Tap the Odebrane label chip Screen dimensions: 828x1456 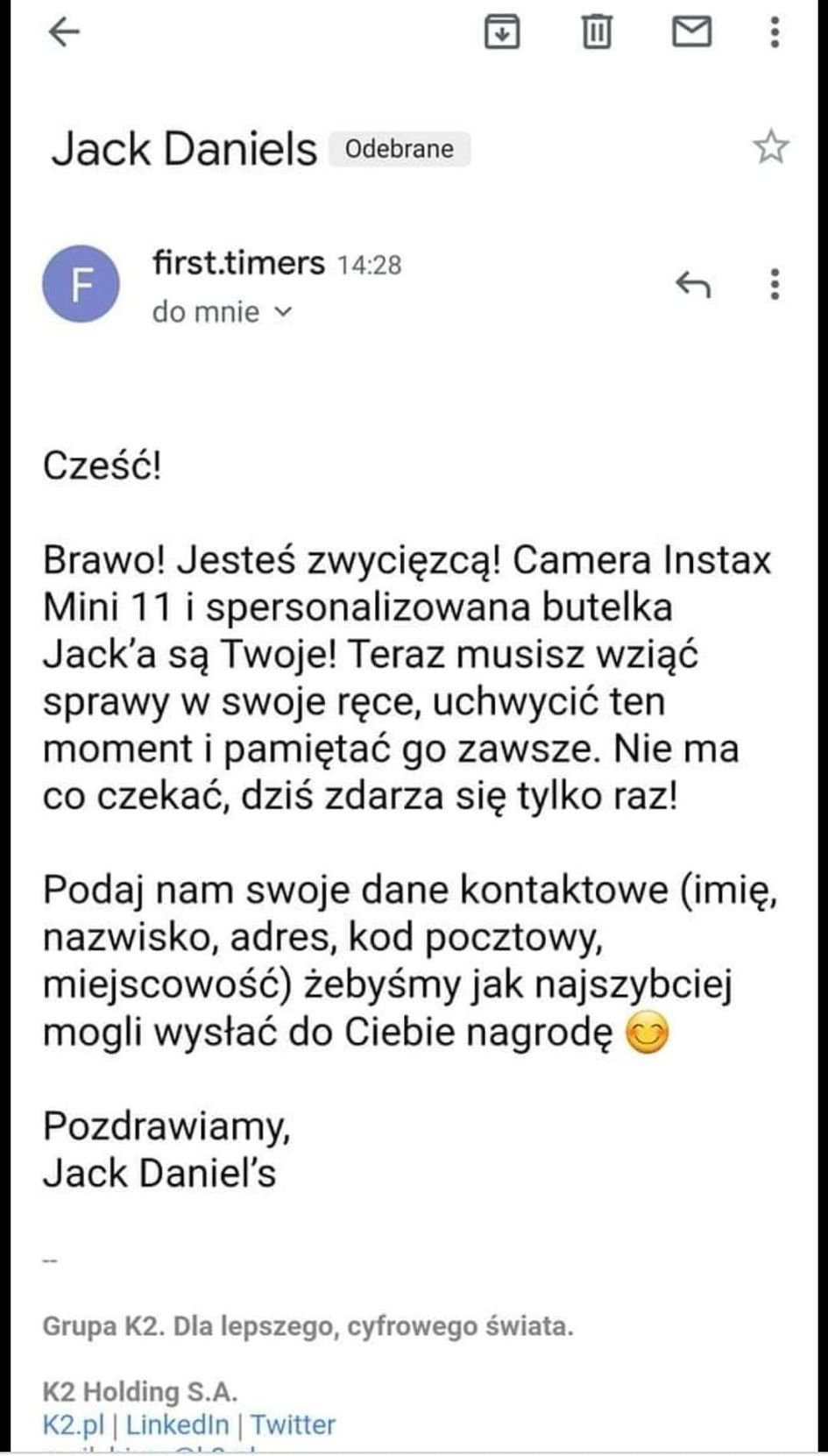400,149
